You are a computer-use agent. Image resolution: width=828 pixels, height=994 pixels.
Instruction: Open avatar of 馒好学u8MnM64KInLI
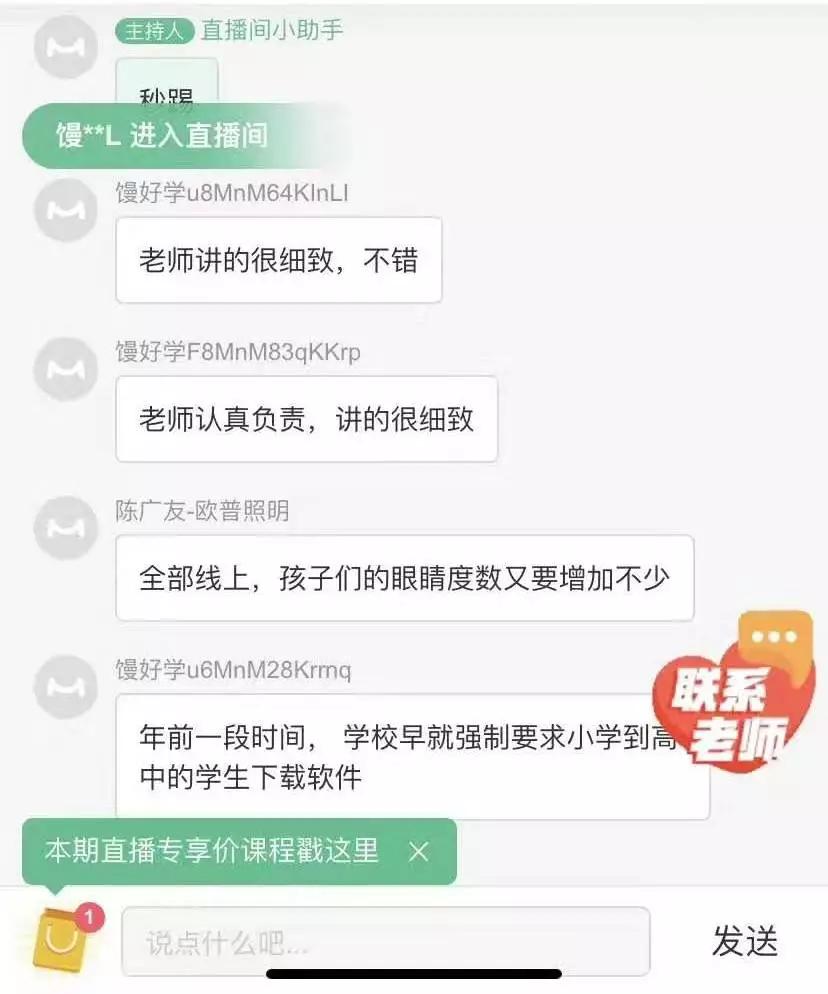click(65, 210)
